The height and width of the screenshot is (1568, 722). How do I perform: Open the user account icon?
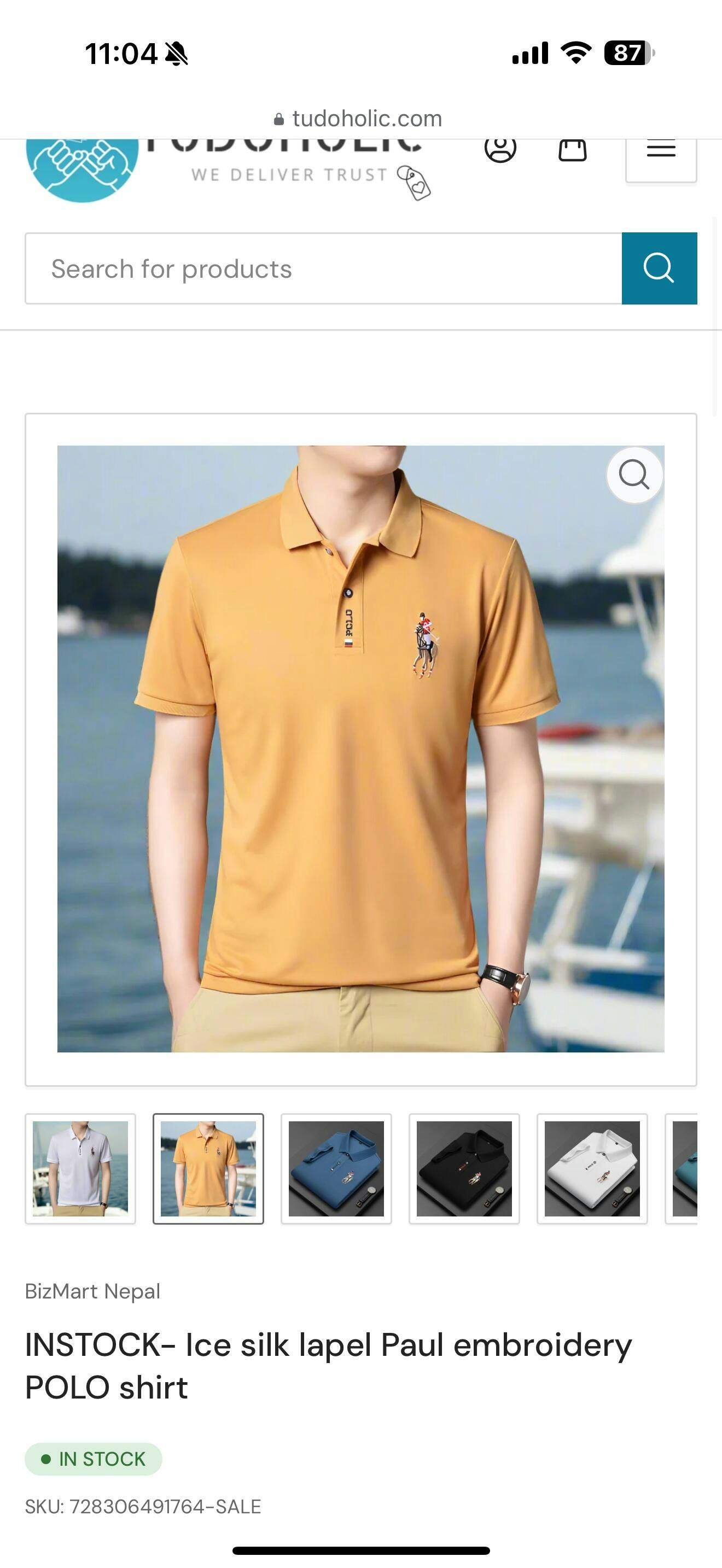tap(500, 149)
